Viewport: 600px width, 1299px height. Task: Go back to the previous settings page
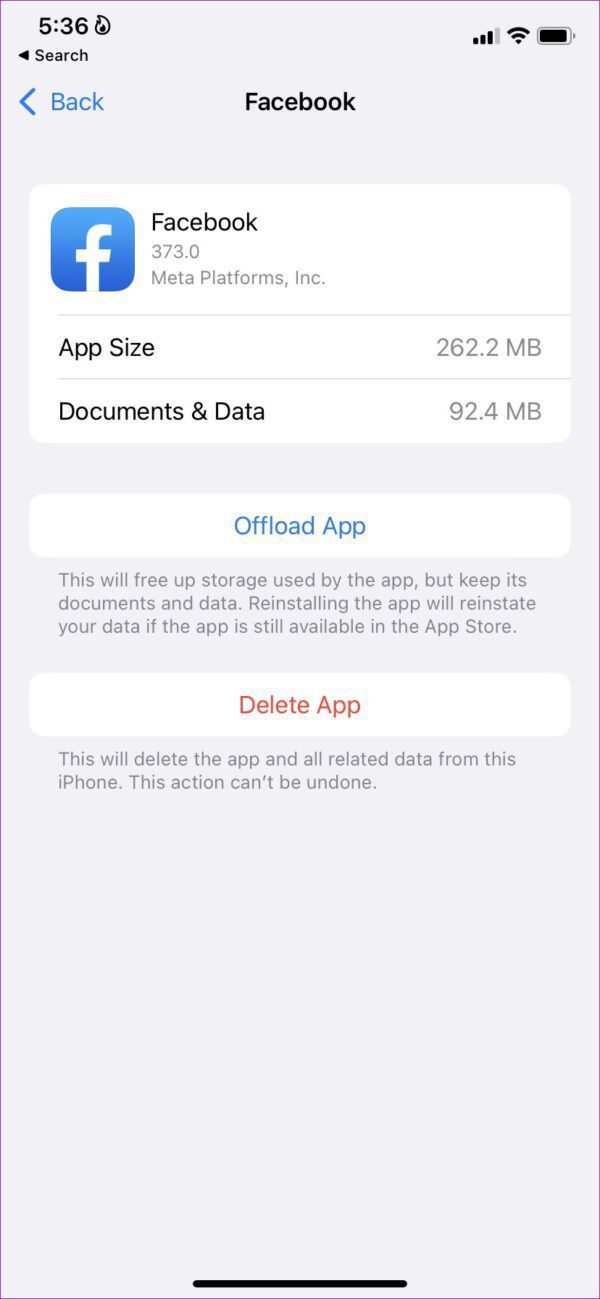pyautogui.click(x=62, y=102)
